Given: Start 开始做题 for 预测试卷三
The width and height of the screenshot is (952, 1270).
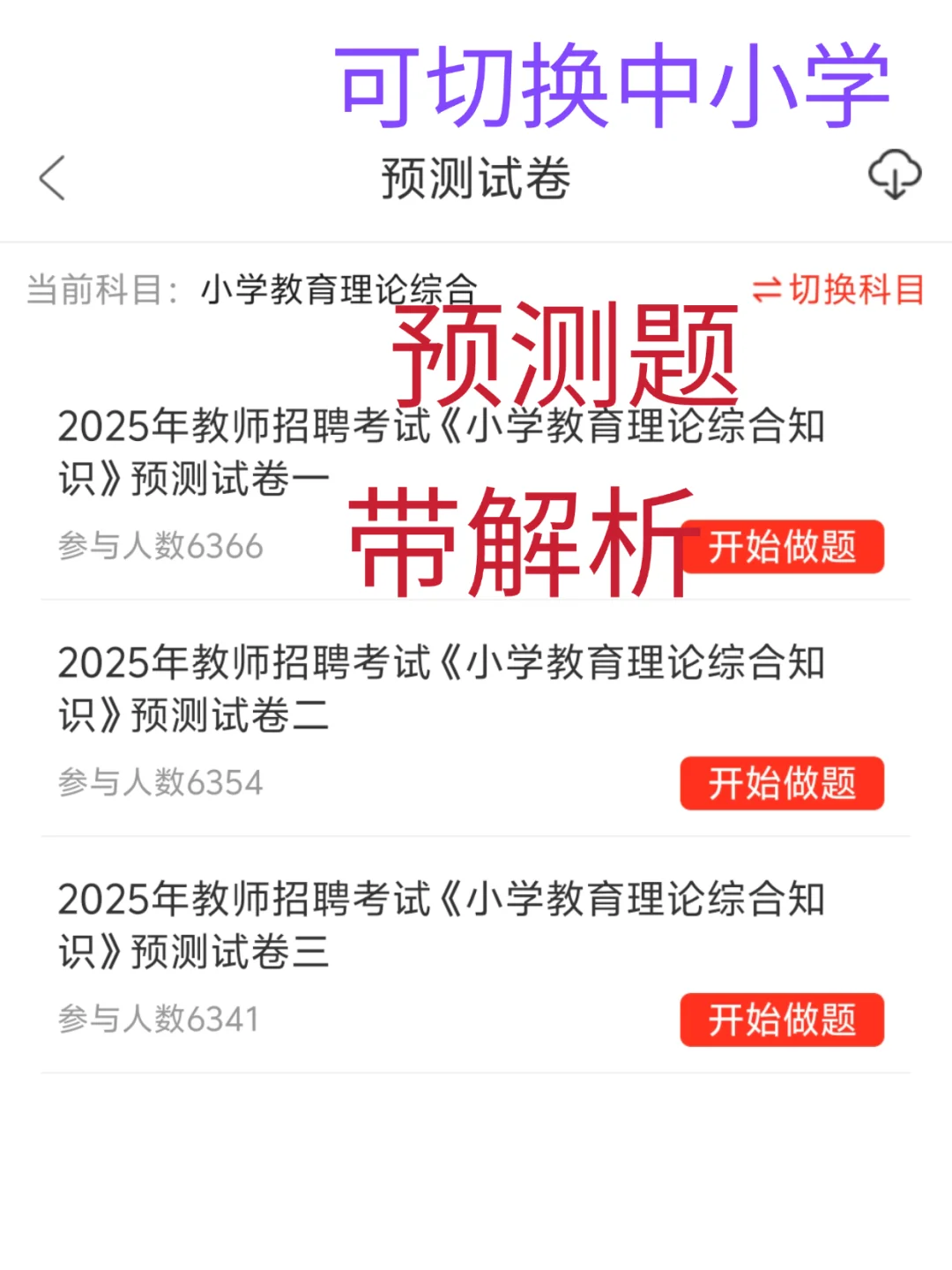Looking at the screenshot, I should [782, 1020].
